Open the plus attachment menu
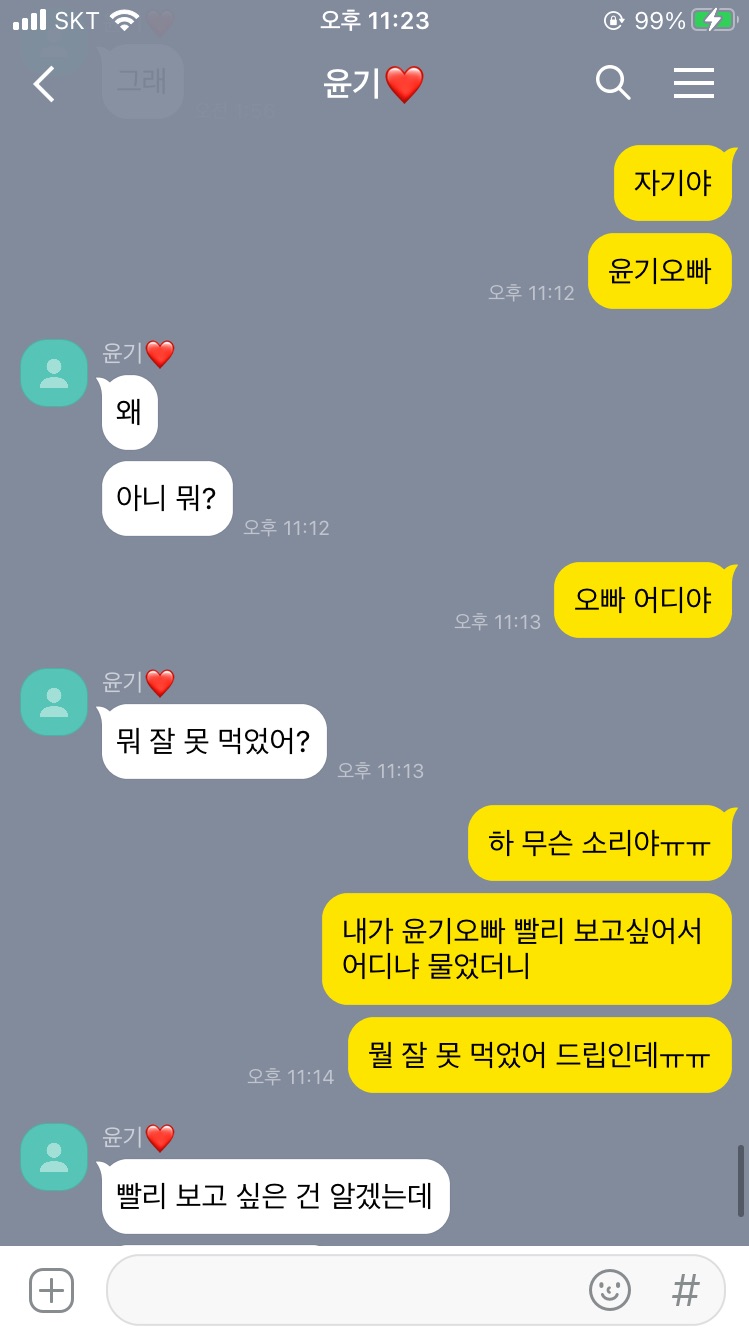 (51, 1290)
